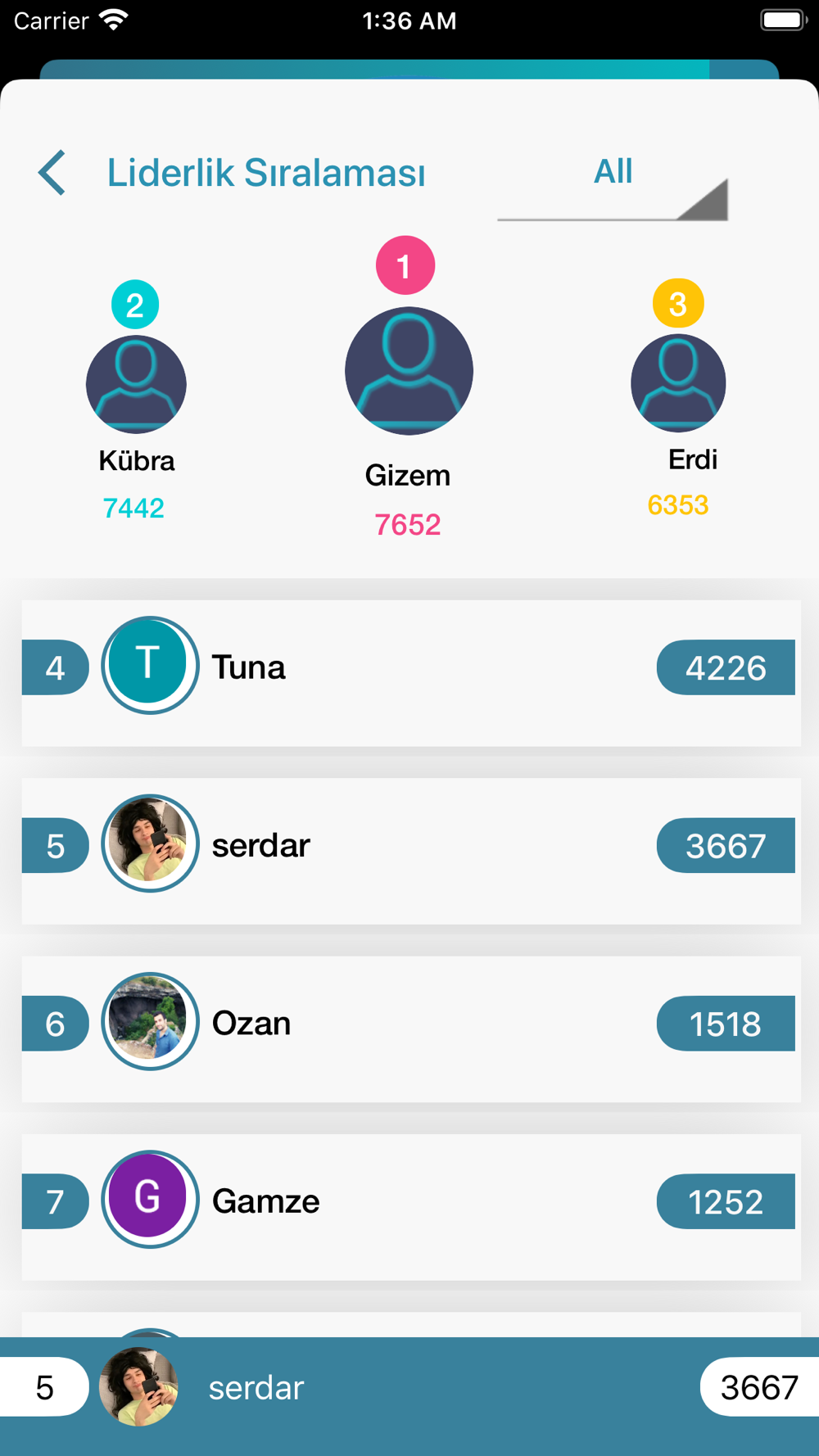View third place Erdi's profile
This screenshot has height=1456, width=819.
tap(678, 382)
